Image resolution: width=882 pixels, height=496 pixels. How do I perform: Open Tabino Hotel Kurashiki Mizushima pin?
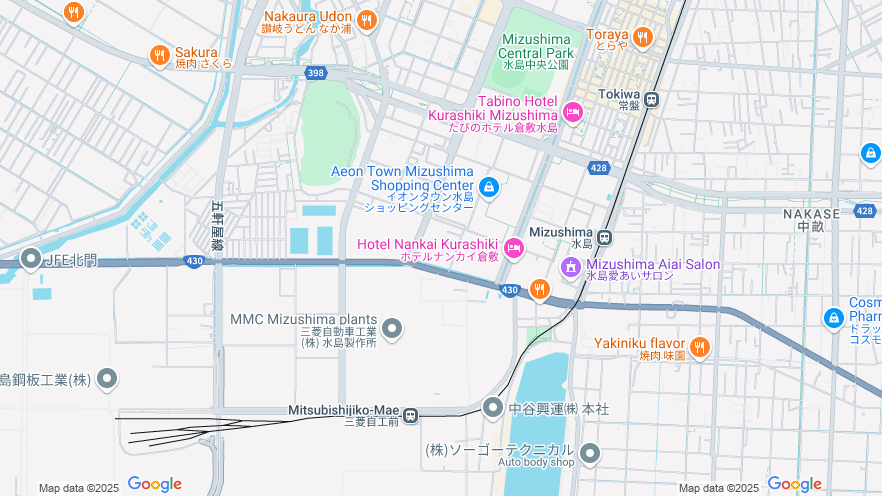click(573, 112)
